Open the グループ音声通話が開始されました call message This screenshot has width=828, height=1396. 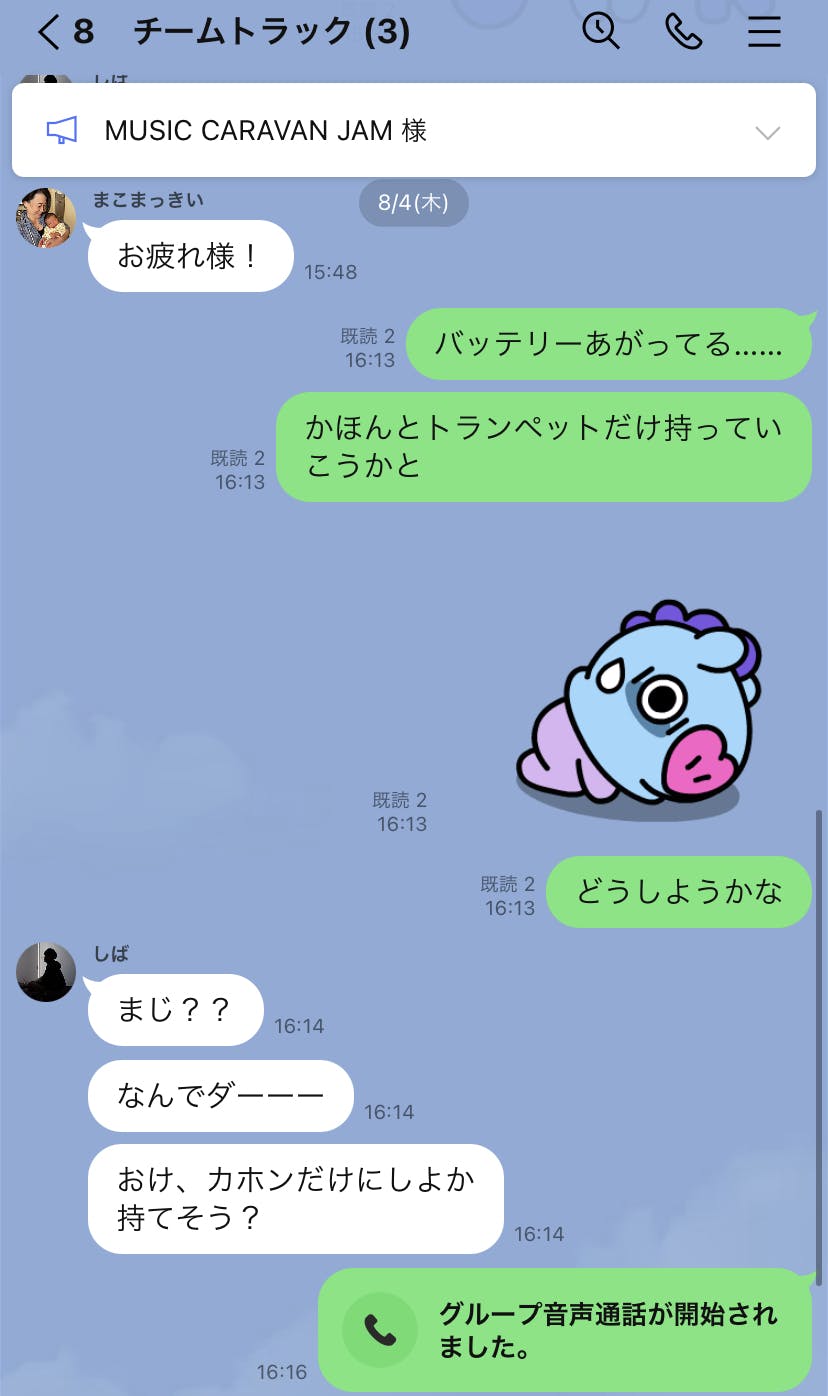click(565, 1330)
